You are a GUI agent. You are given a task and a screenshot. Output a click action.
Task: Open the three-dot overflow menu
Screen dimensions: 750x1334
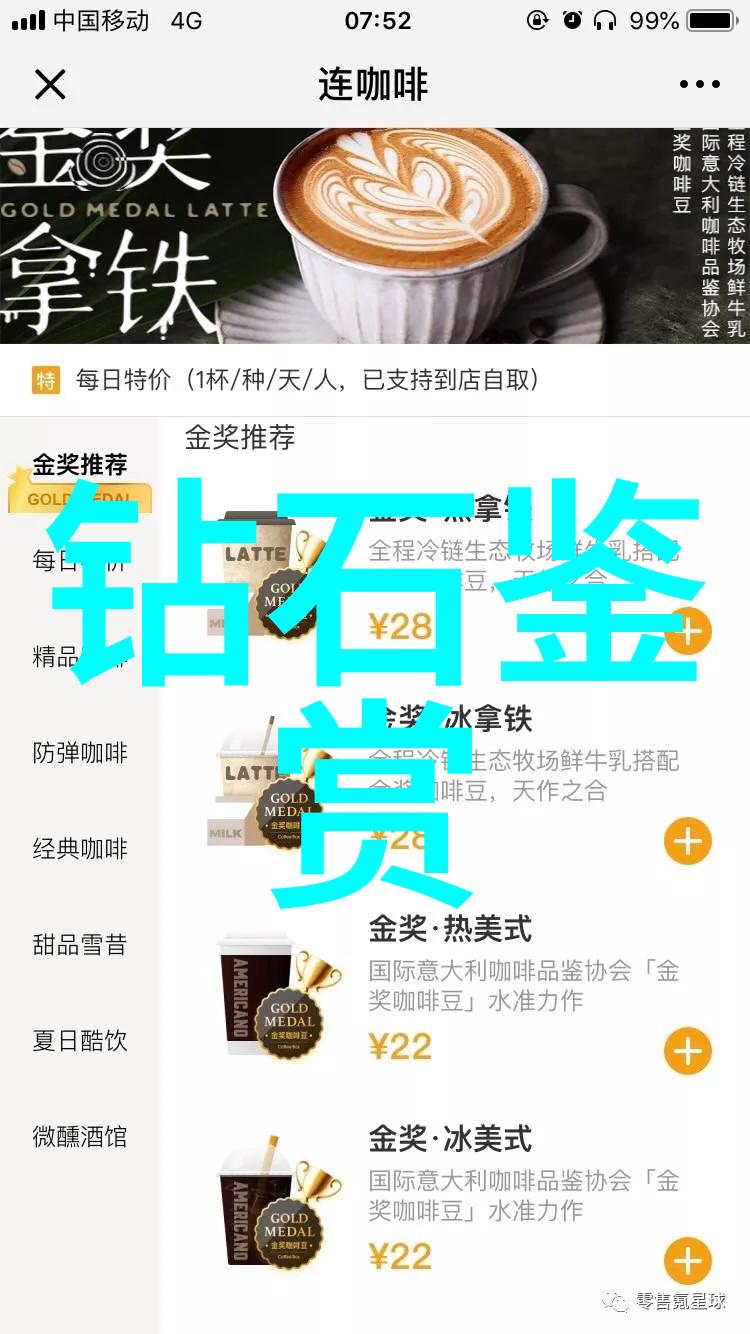(x=699, y=85)
